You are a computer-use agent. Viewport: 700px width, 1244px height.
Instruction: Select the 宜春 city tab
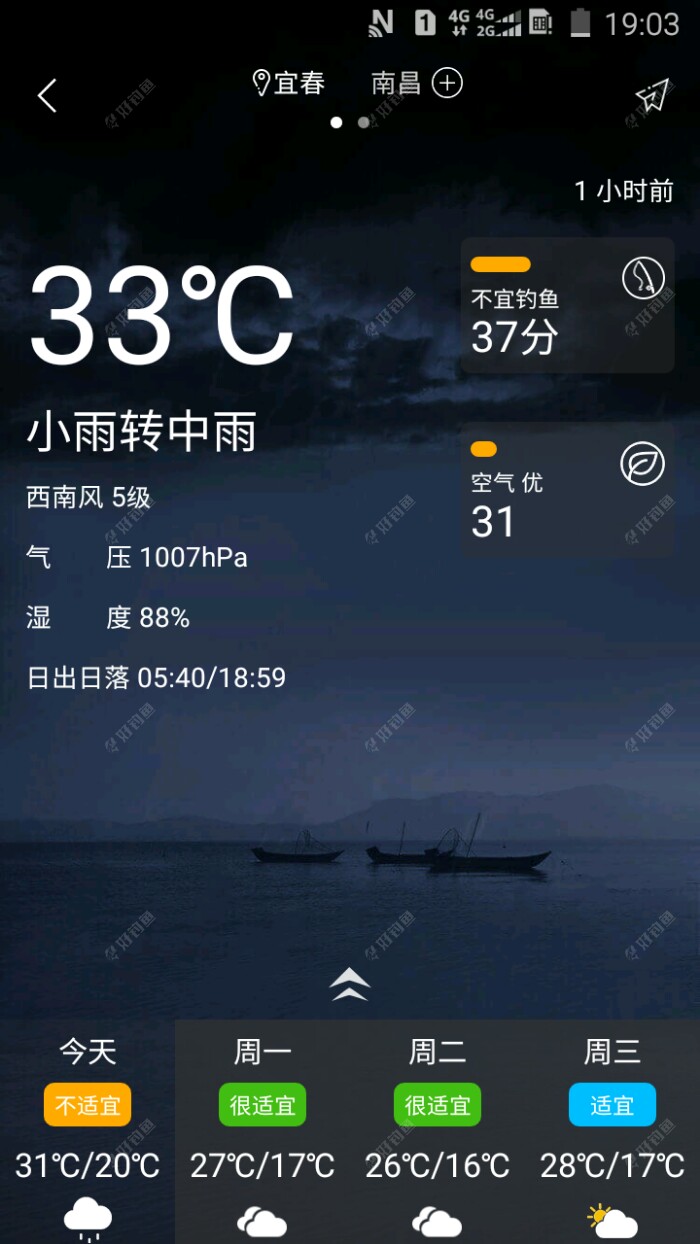(x=290, y=83)
